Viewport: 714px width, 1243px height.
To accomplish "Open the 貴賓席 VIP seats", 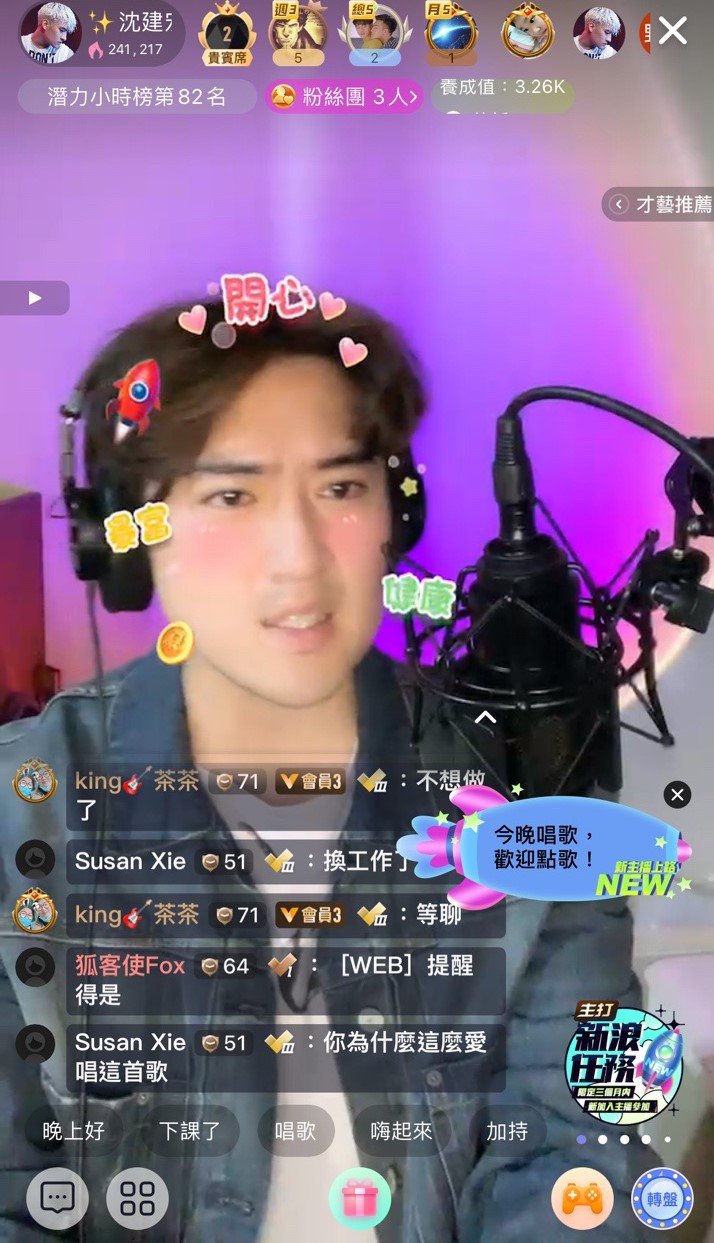I will point(227,34).
